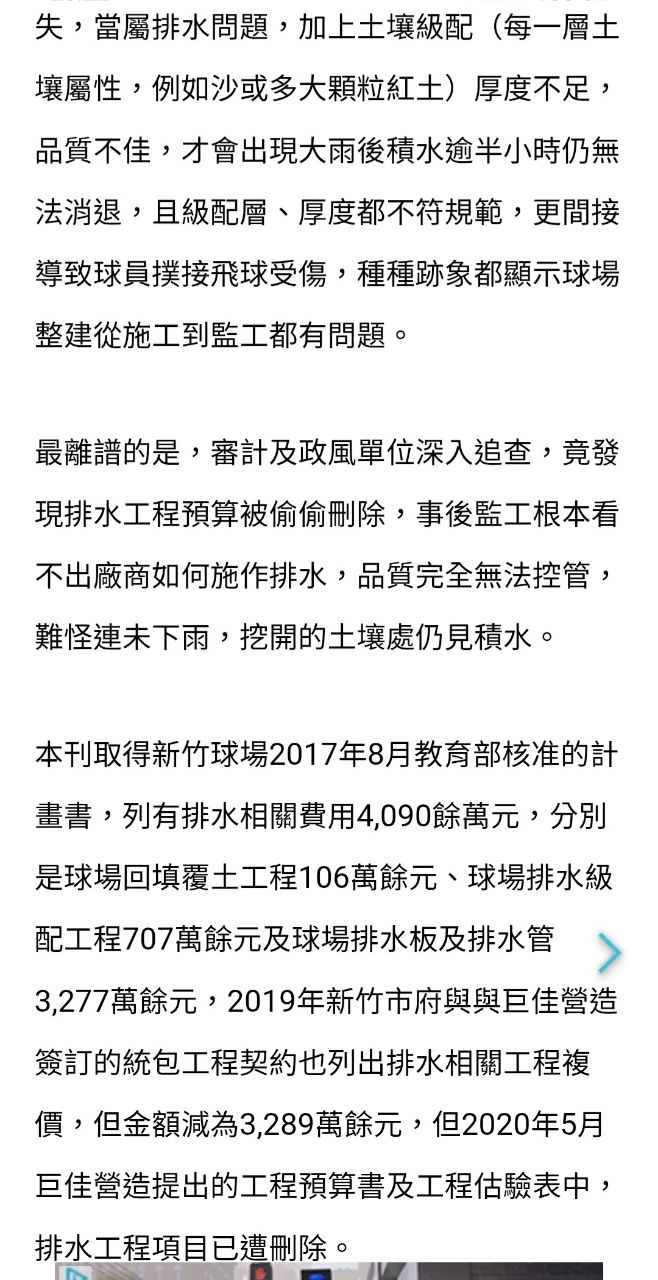This screenshot has height=1280, width=658.
Task: Go to the next article with the right chevron
Action: tap(609, 952)
